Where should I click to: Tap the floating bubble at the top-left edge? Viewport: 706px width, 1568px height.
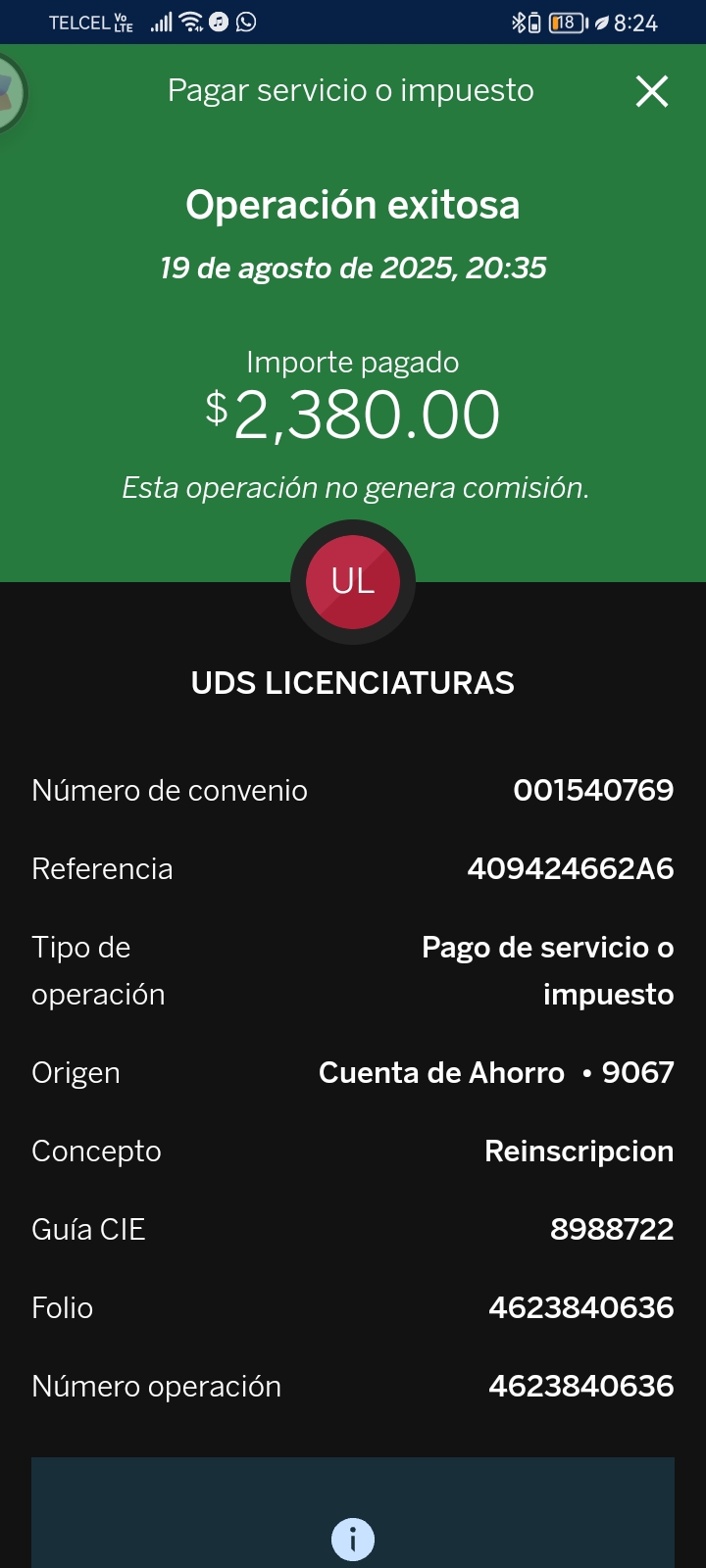click(x=12, y=92)
